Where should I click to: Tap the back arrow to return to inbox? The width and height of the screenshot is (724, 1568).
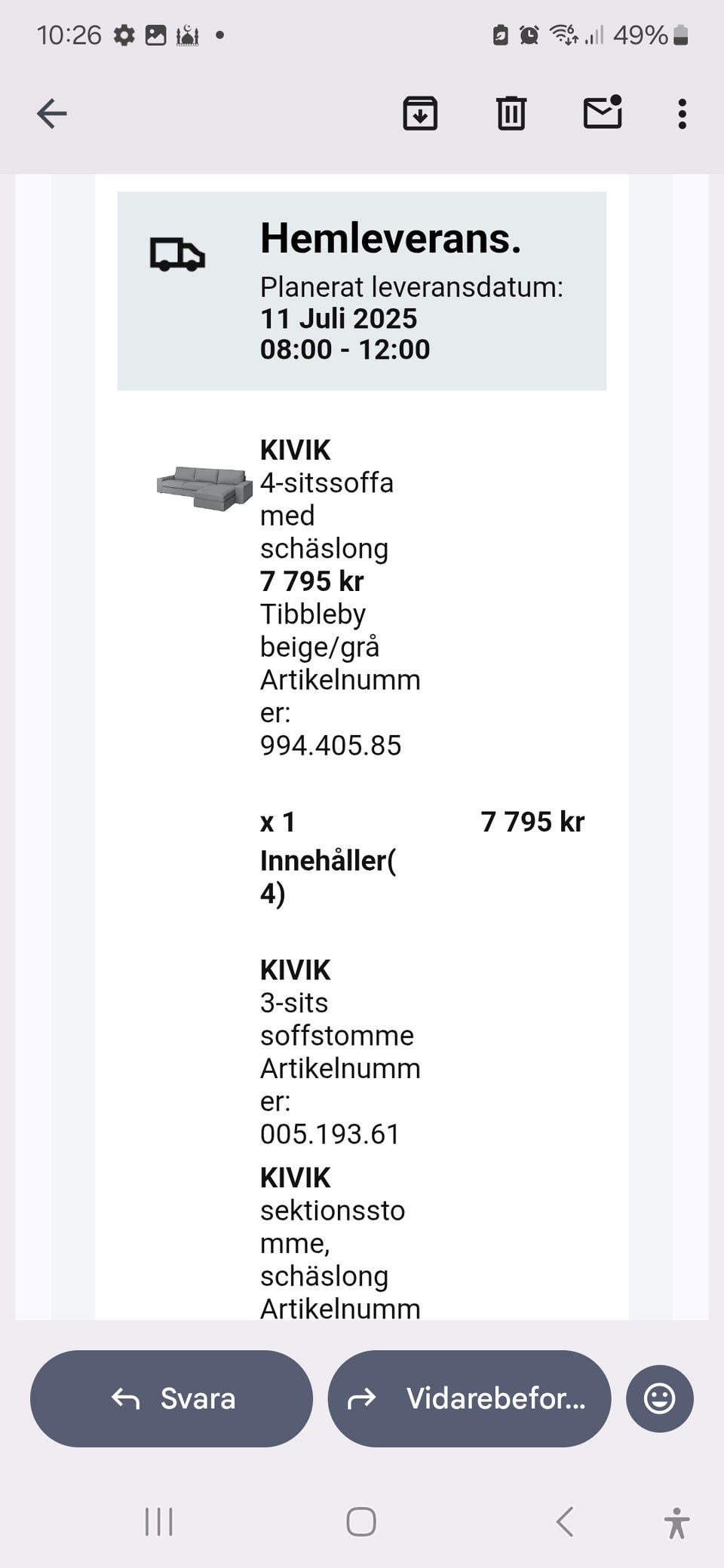51,113
